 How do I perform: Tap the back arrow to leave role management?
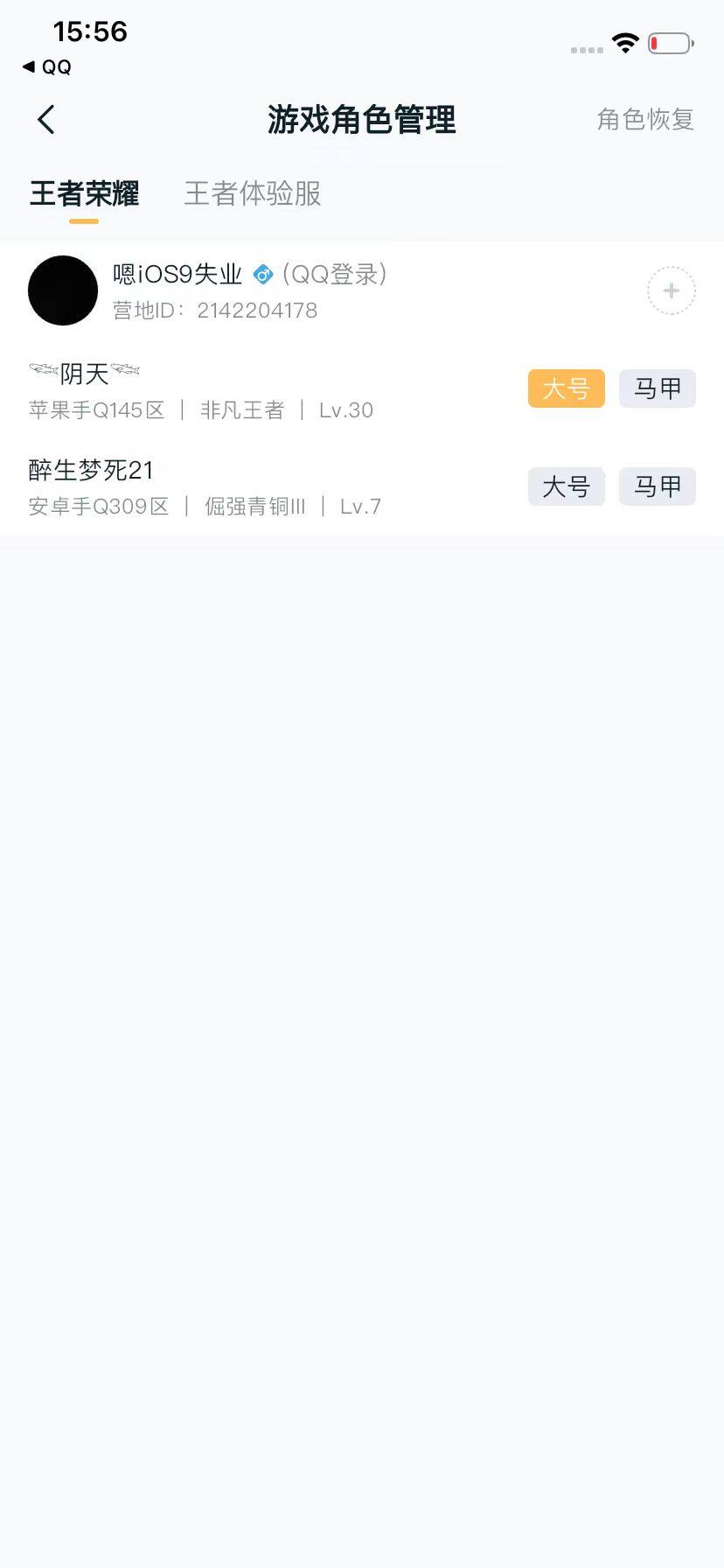coord(45,120)
